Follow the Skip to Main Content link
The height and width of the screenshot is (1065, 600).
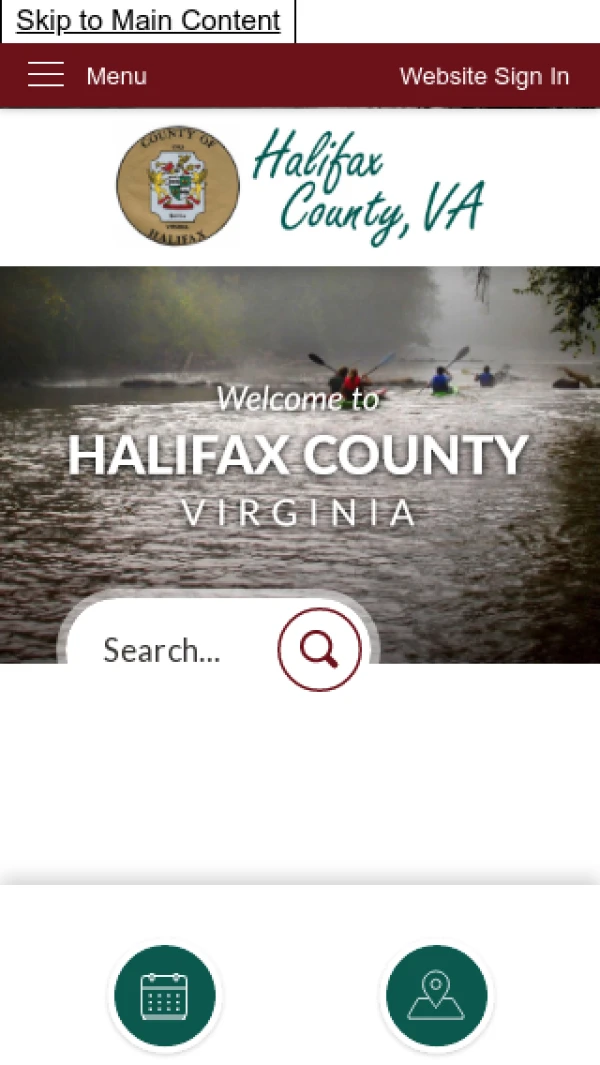148,21
